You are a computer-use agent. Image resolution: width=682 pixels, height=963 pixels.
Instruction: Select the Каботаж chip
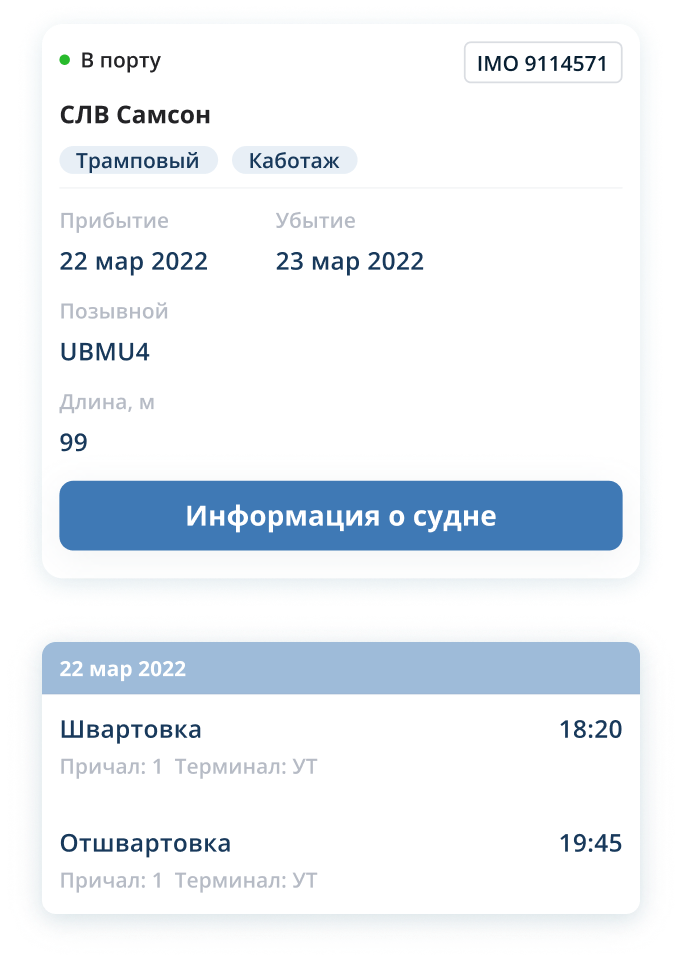tap(294, 160)
